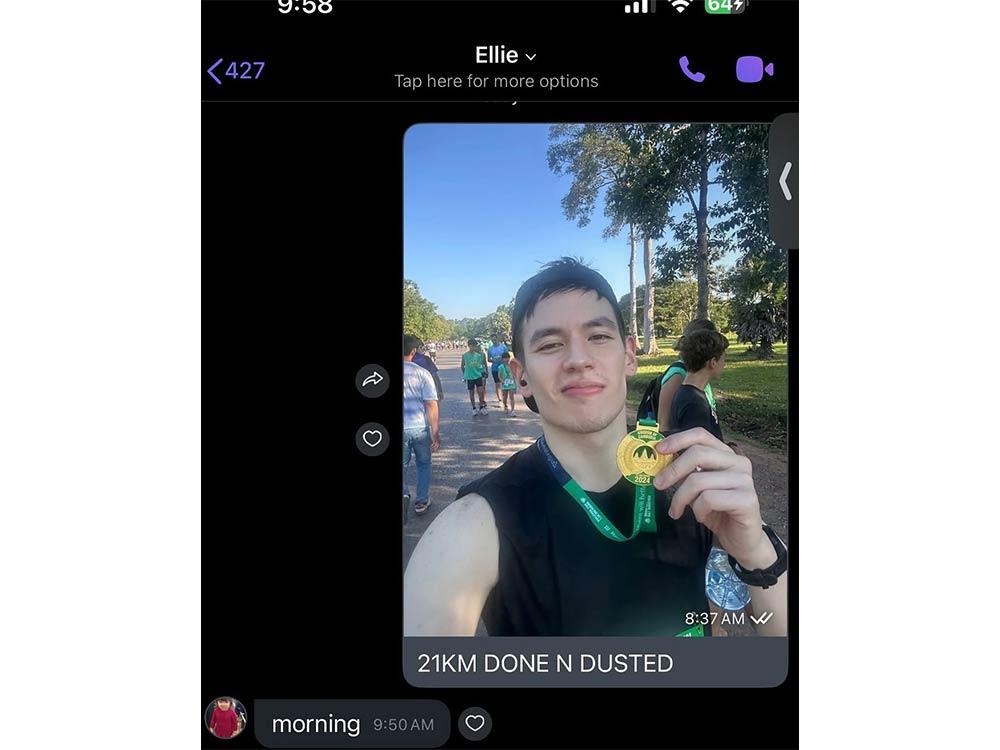Open the sent photo full screen
Screen dimensions: 1000x750
[595, 380]
